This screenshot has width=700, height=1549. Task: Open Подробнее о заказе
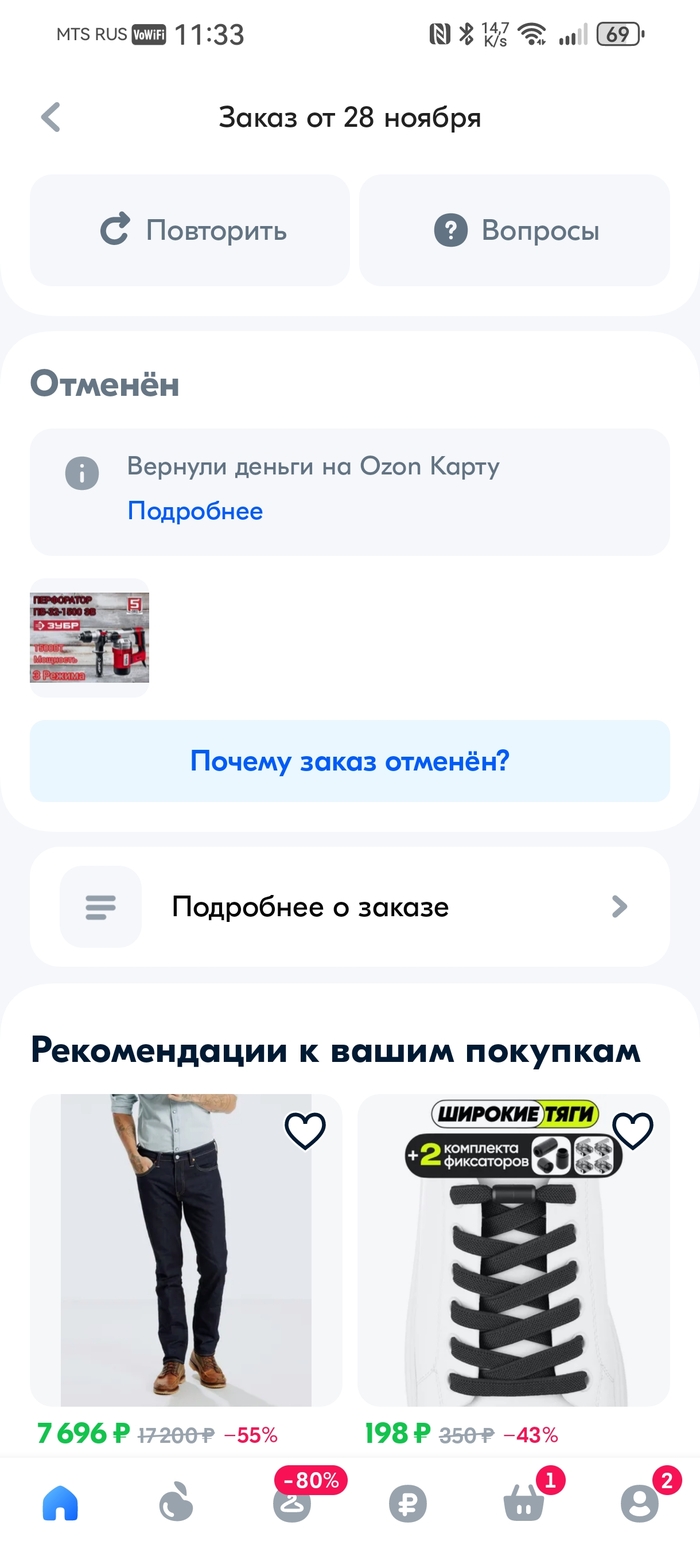point(350,907)
